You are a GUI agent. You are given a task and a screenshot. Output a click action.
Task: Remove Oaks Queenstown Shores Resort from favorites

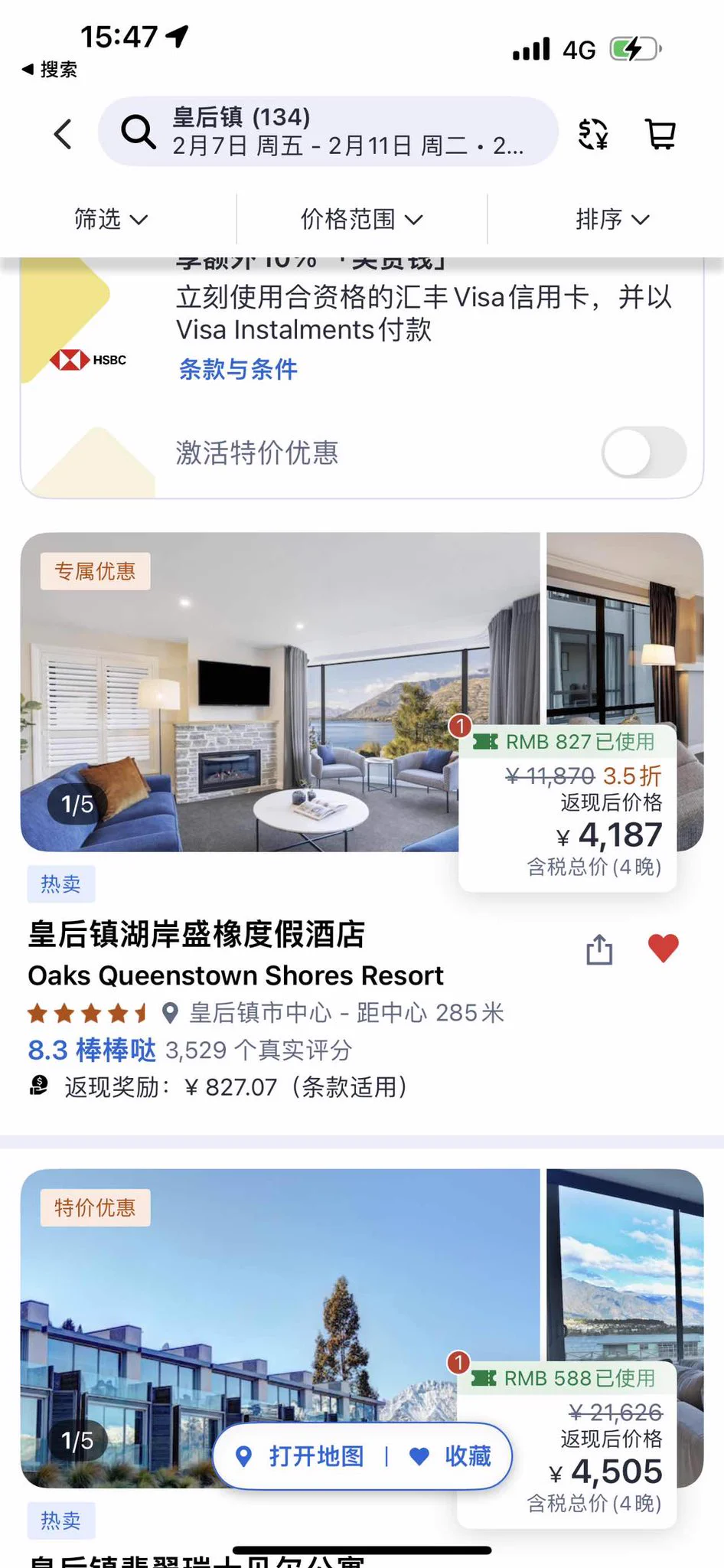pos(663,949)
